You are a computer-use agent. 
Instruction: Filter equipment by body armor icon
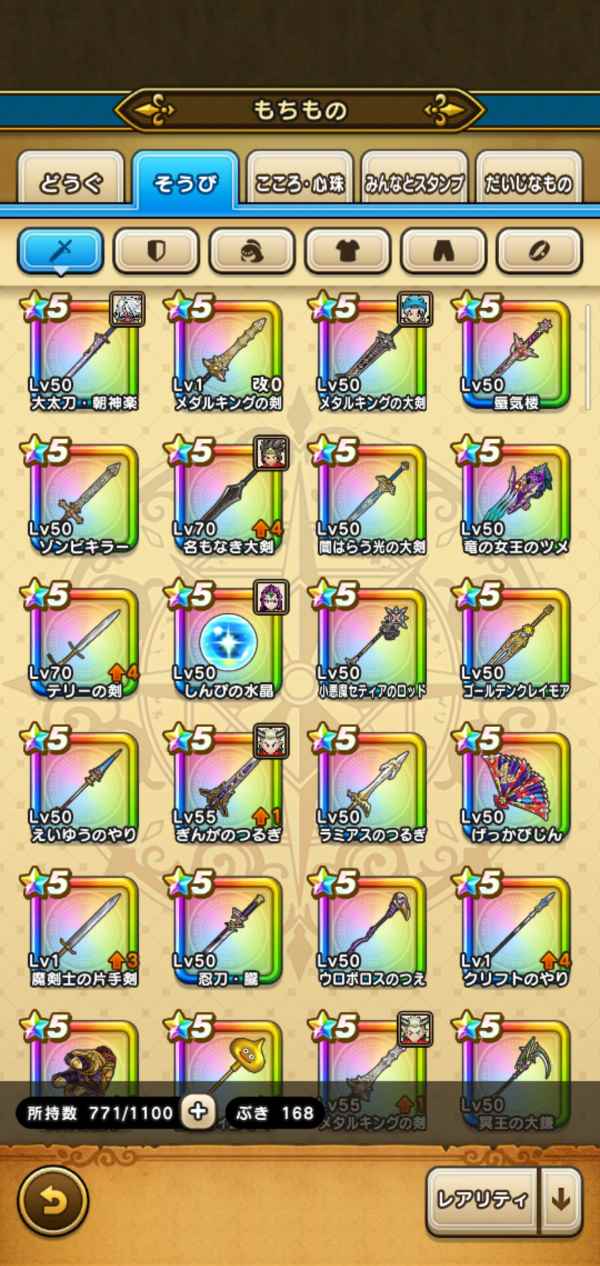pyautogui.click(x=348, y=251)
